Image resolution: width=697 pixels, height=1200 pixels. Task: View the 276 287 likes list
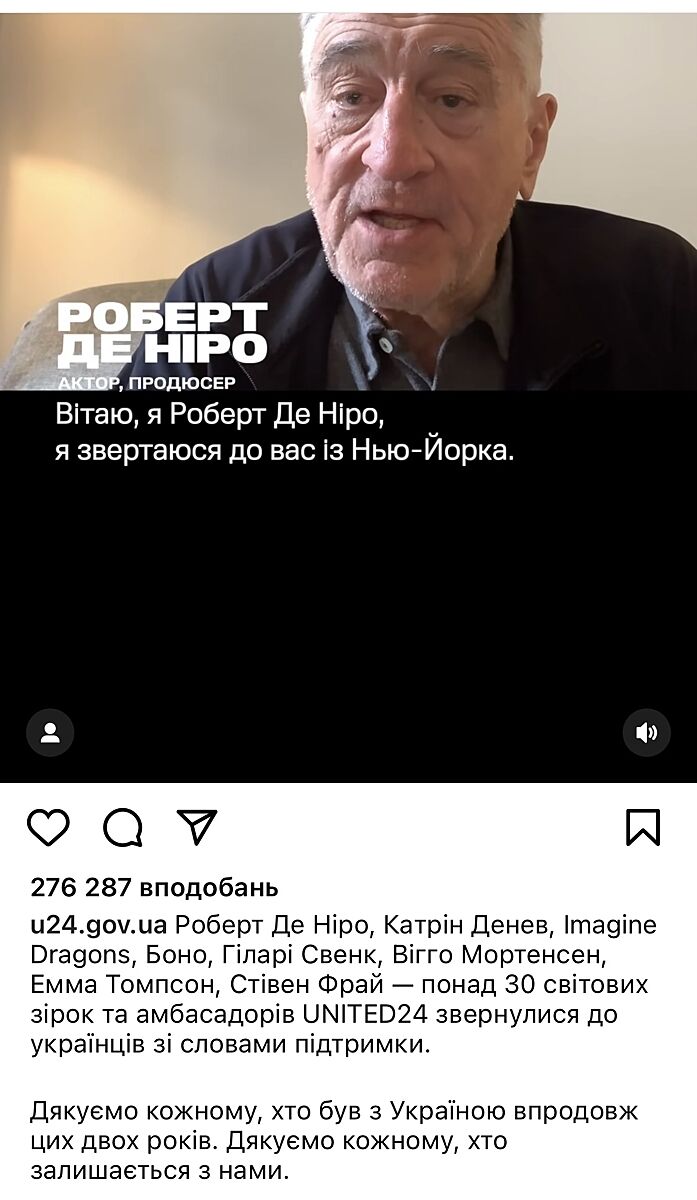click(x=154, y=887)
